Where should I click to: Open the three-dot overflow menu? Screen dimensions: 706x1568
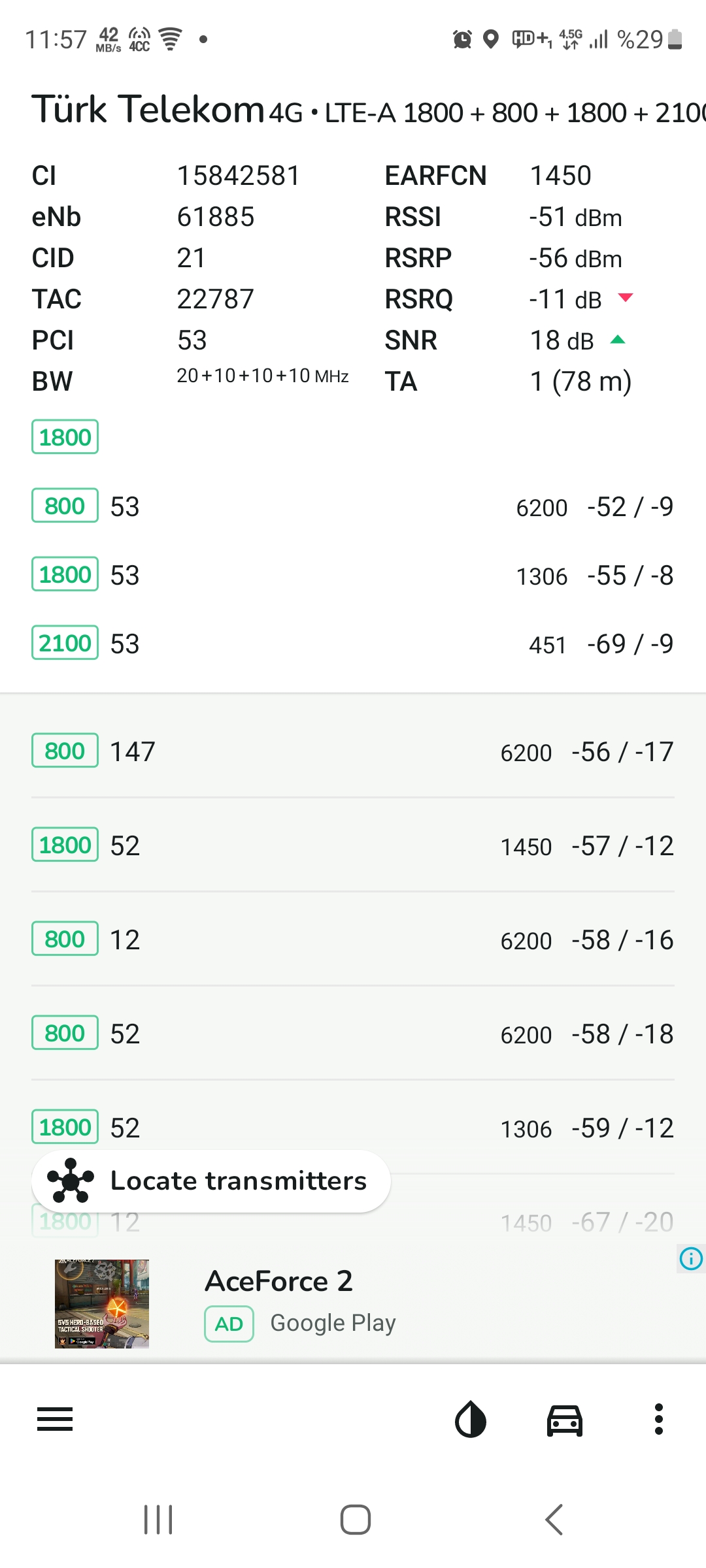[x=659, y=1419]
